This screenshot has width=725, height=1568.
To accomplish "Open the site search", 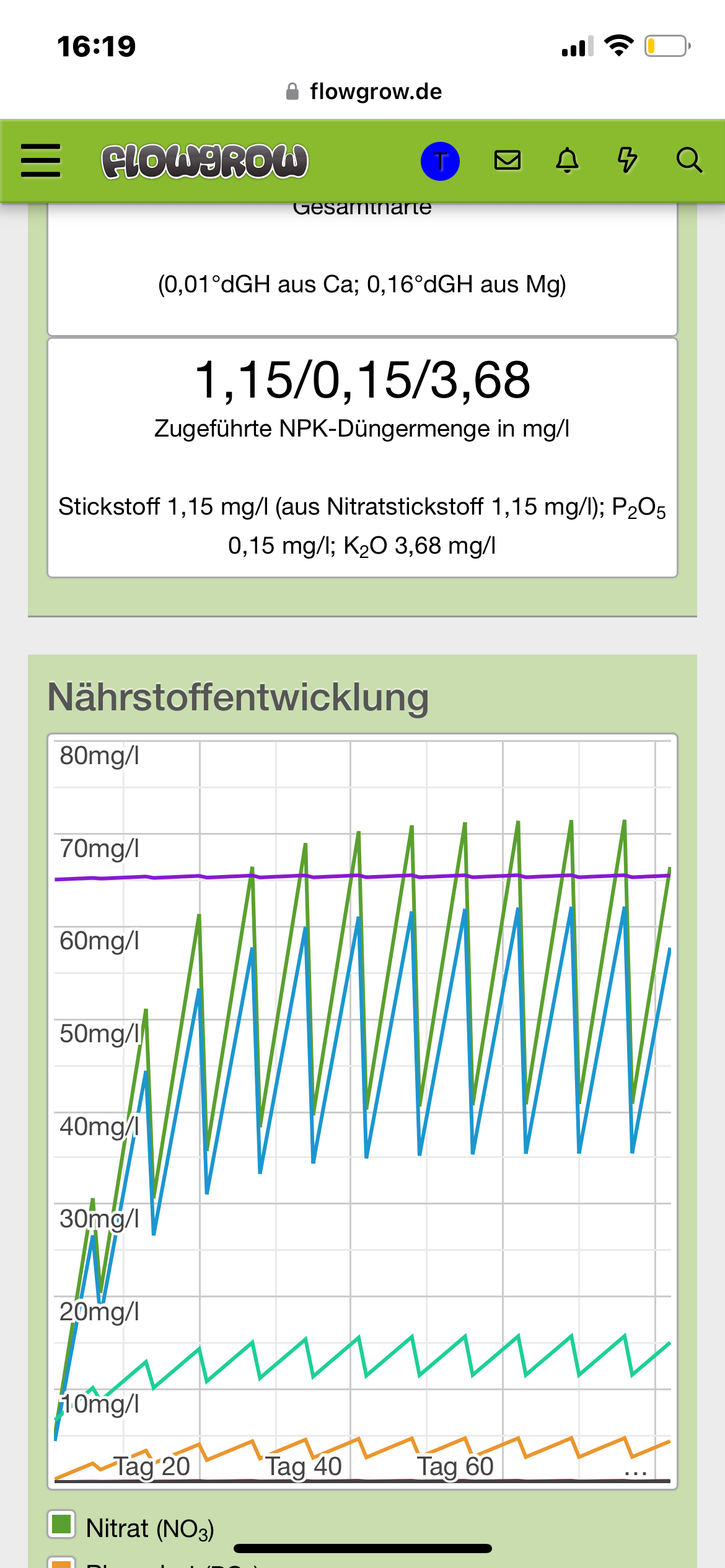I will click(688, 160).
